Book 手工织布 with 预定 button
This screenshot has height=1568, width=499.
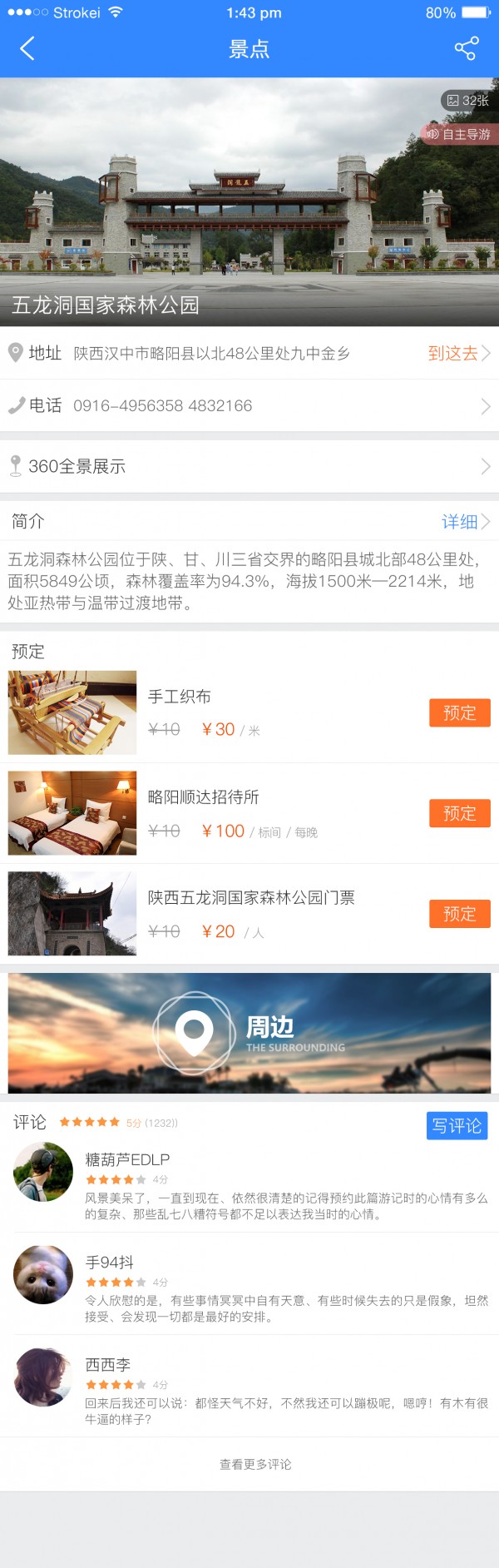[459, 713]
